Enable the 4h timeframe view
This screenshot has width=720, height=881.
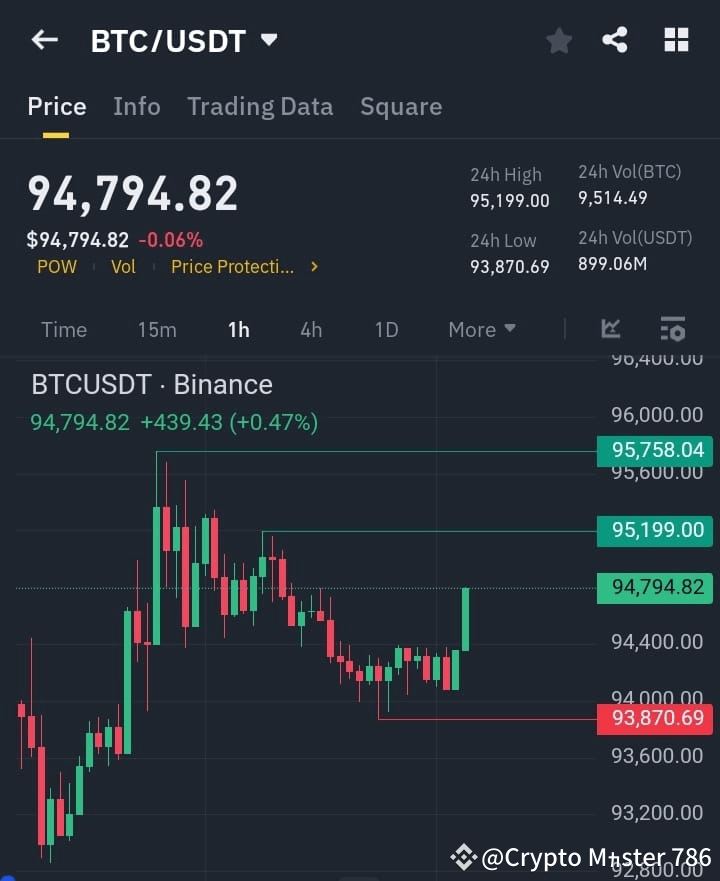pyautogui.click(x=311, y=329)
